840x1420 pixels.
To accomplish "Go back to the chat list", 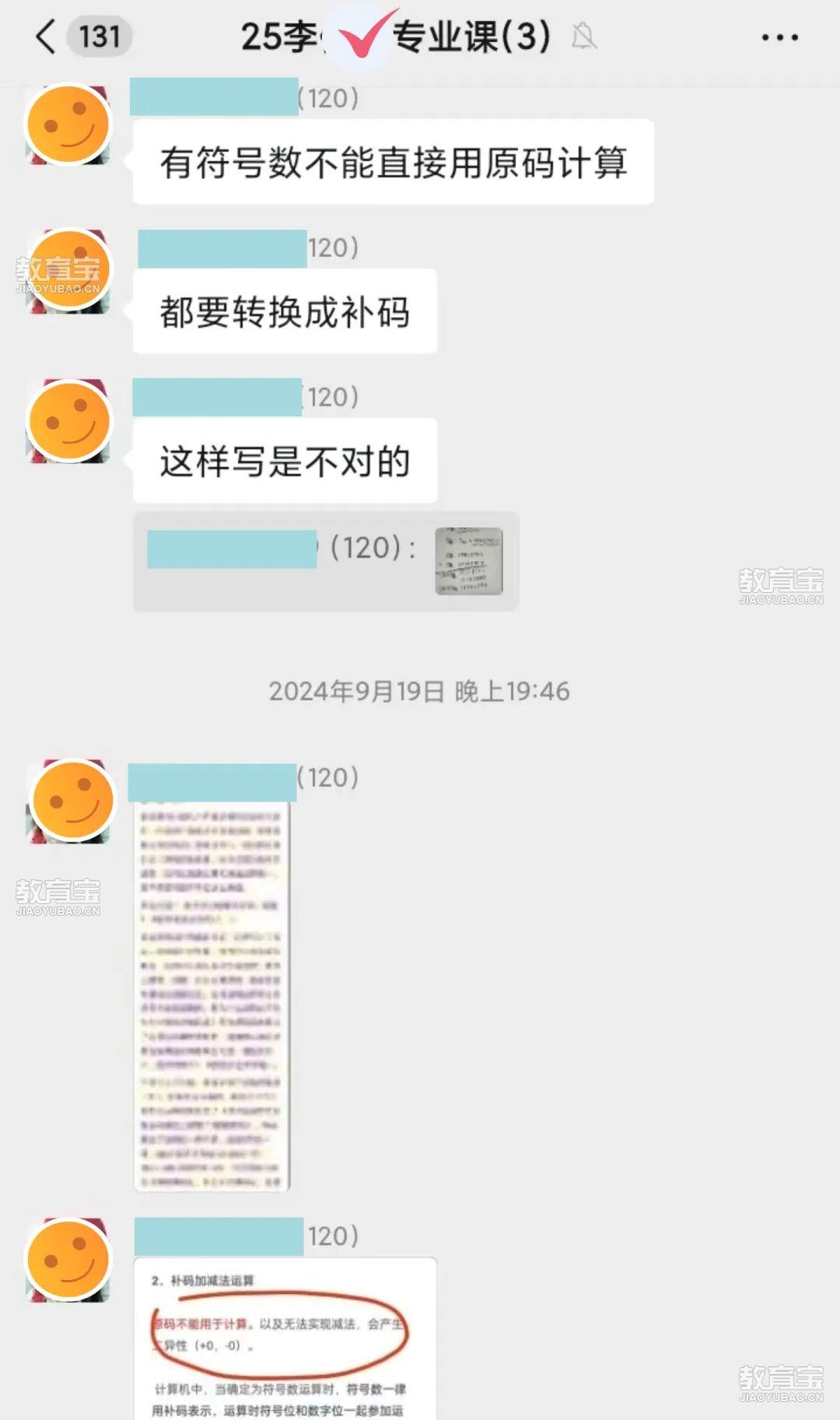I will tap(47, 37).
